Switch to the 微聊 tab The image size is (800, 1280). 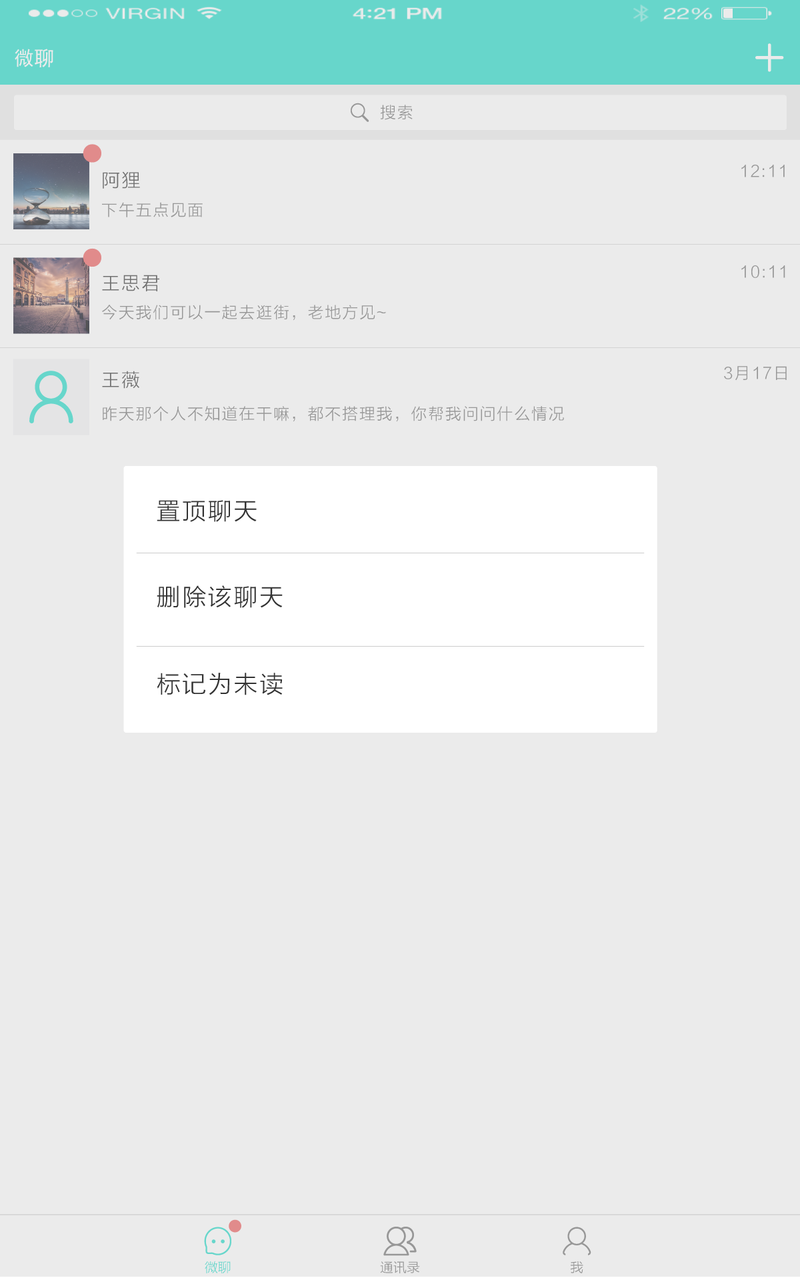coord(218,1248)
